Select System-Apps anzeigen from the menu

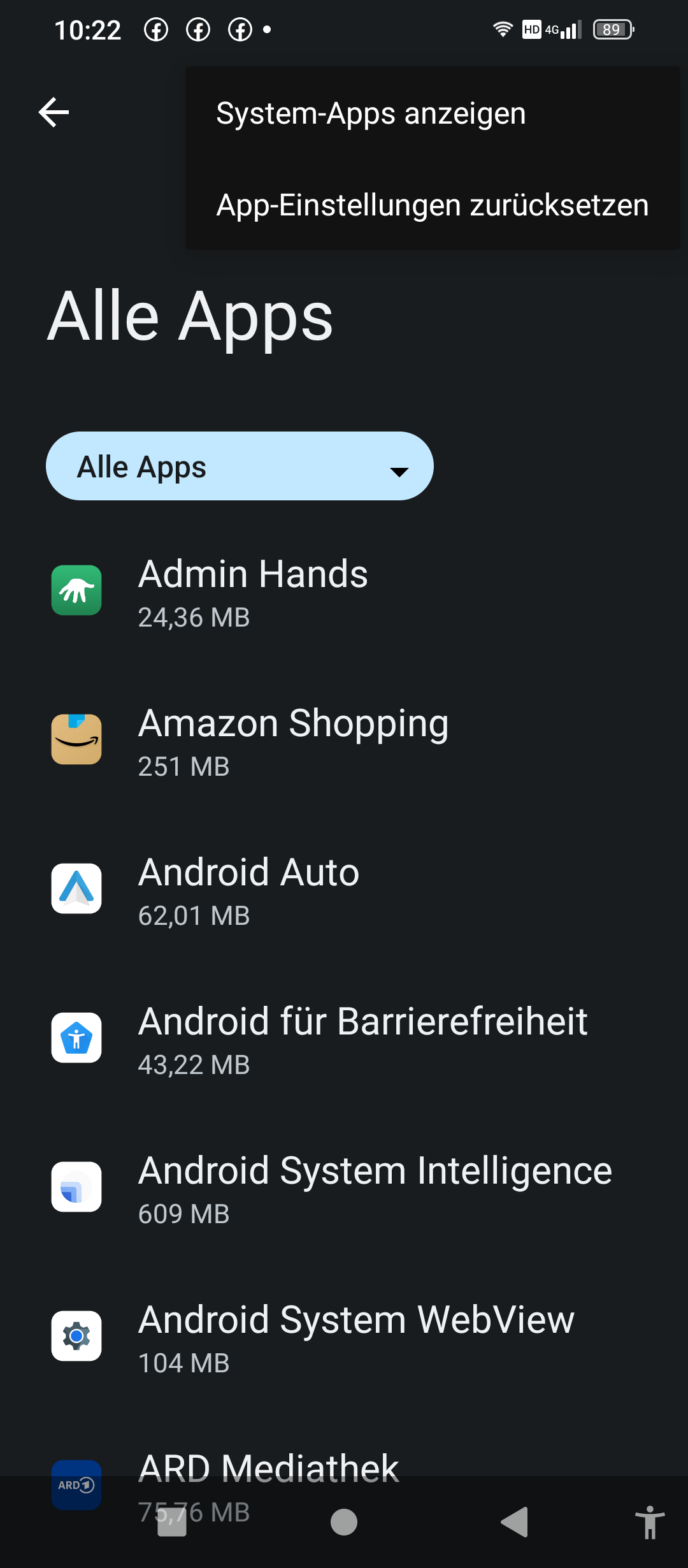pyautogui.click(x=371, y=113)
